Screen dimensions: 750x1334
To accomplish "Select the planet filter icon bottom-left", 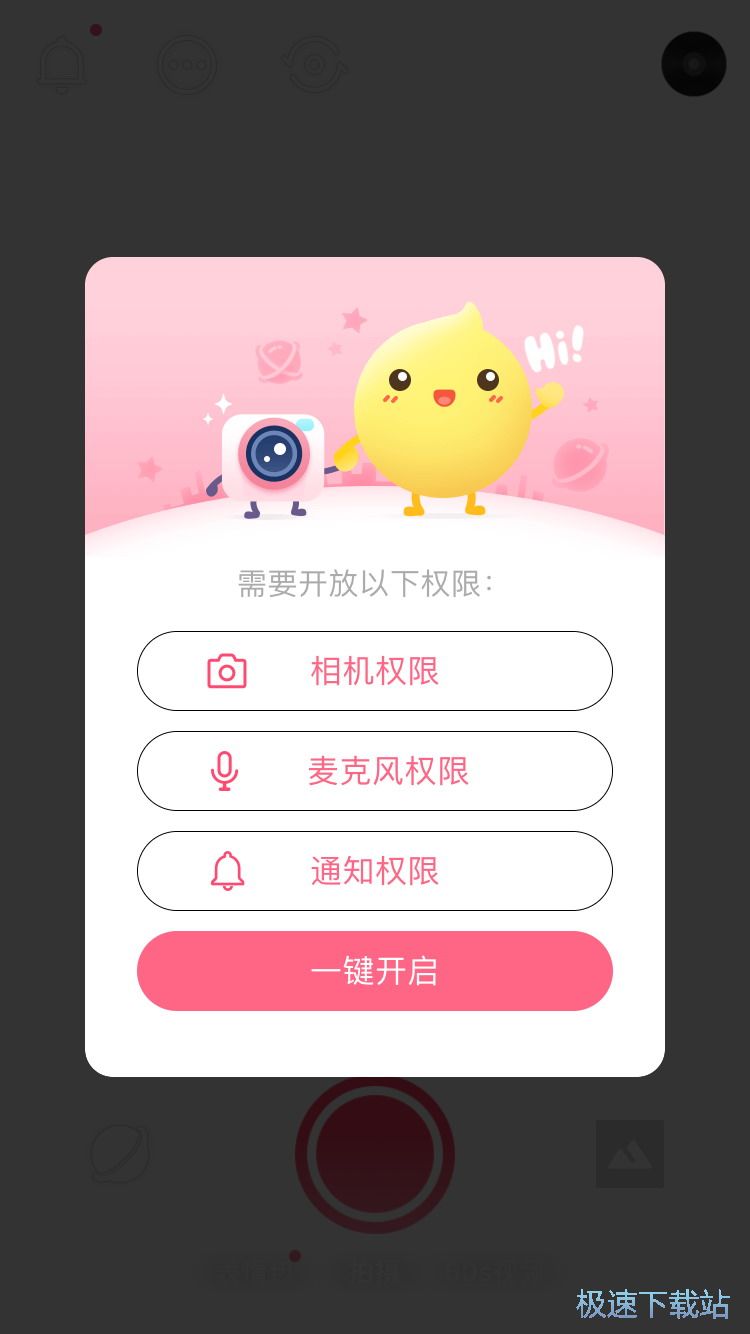I will 119,1153.
